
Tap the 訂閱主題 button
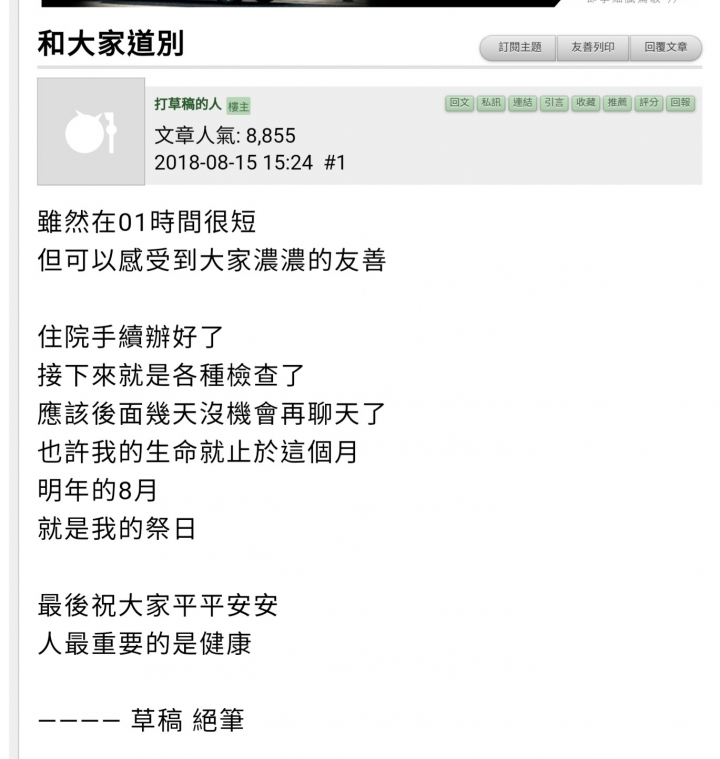pyautogui.click(x=520, y=47)
